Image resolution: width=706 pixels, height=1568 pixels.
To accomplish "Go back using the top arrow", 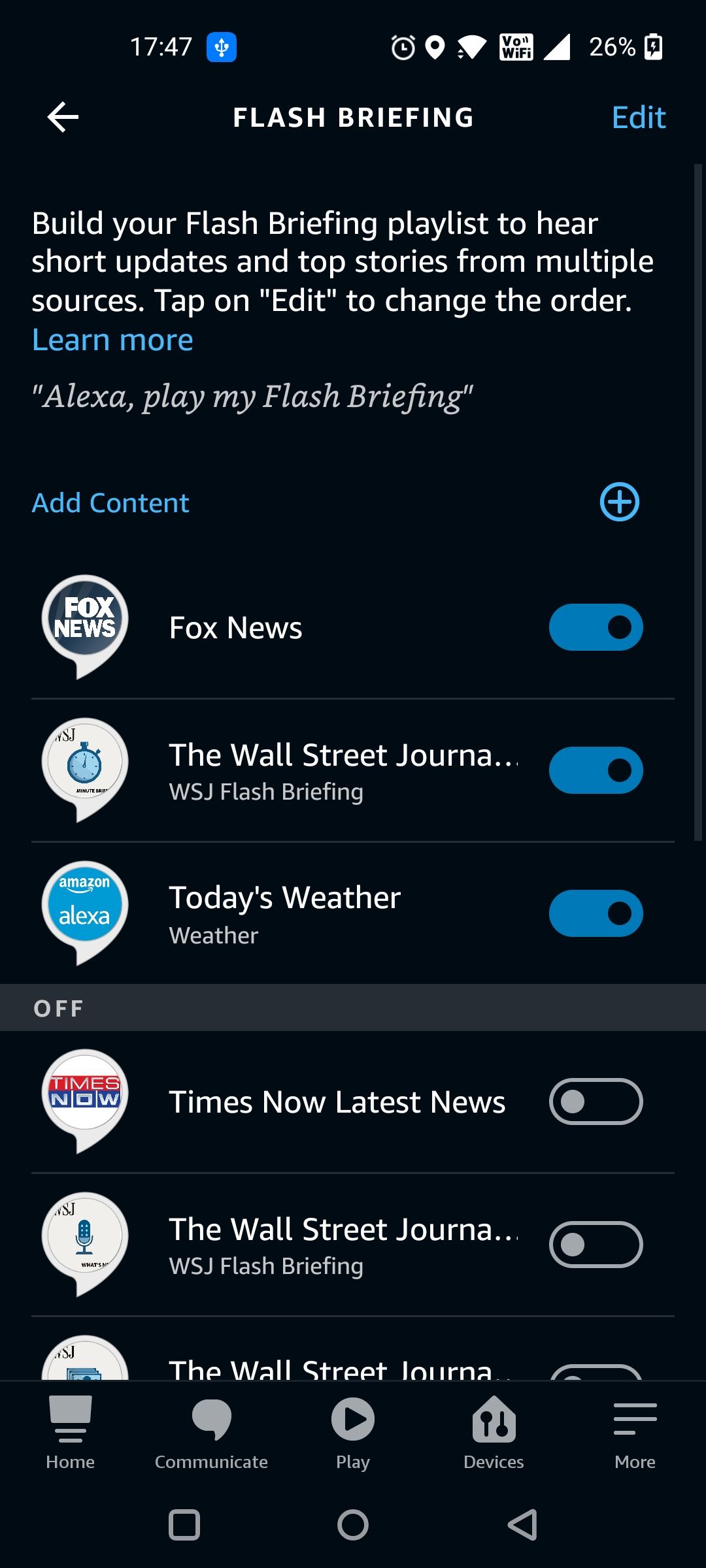I will pos(63,118).
